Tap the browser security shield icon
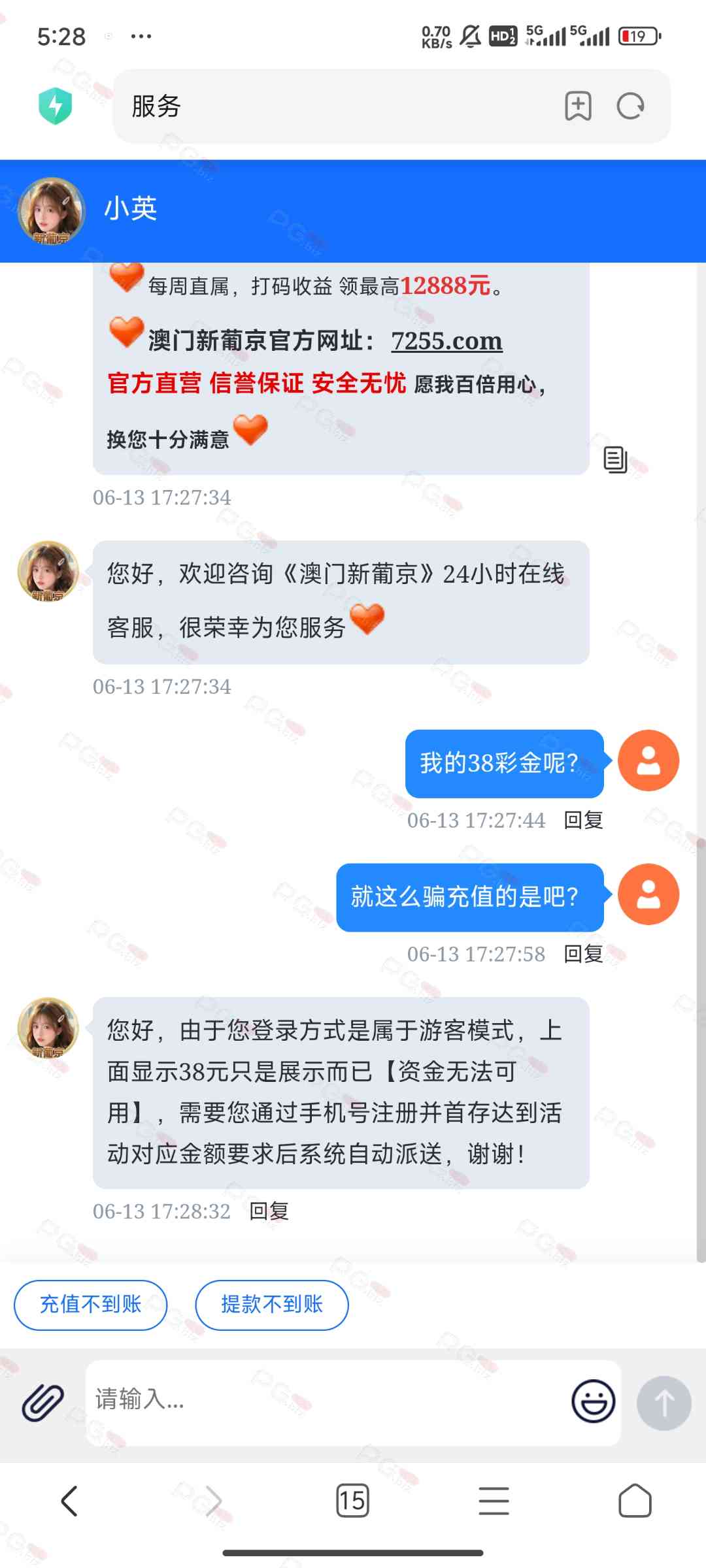706x1568 pixels. click(x=56, y=106)
